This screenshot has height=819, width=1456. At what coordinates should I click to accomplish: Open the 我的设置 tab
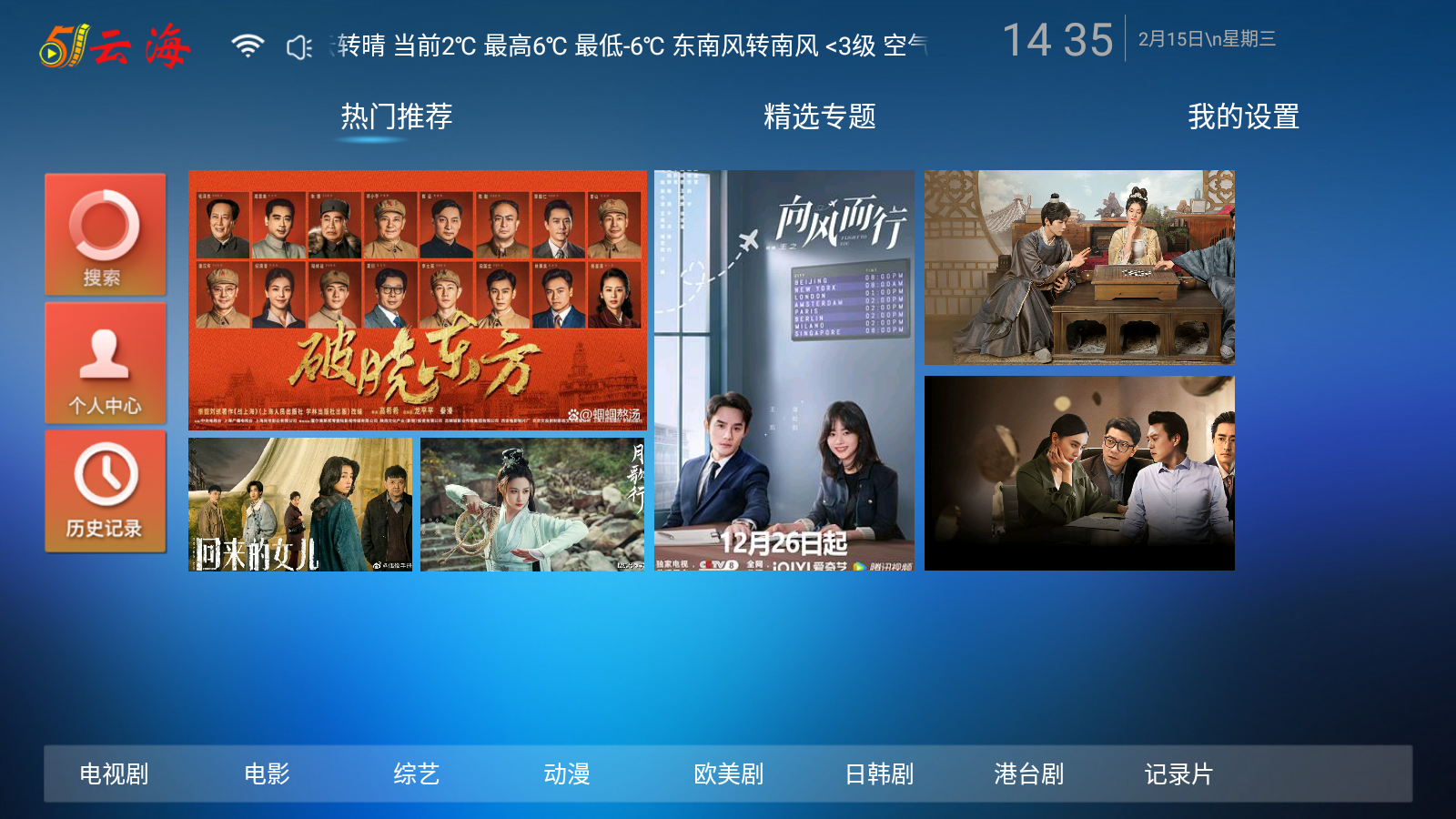tap(1243, 116)
